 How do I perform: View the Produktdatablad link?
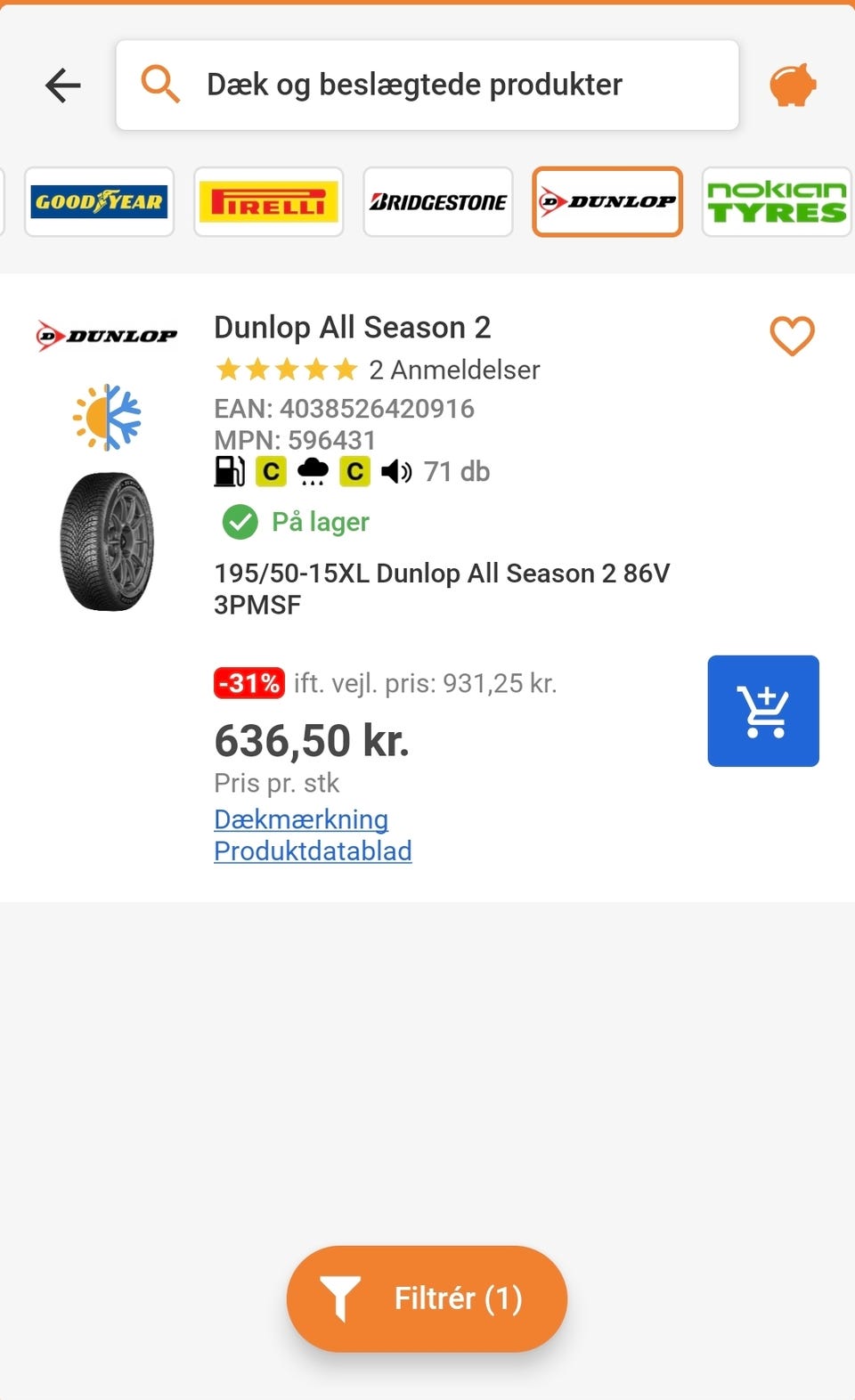(x=313, y=851)
